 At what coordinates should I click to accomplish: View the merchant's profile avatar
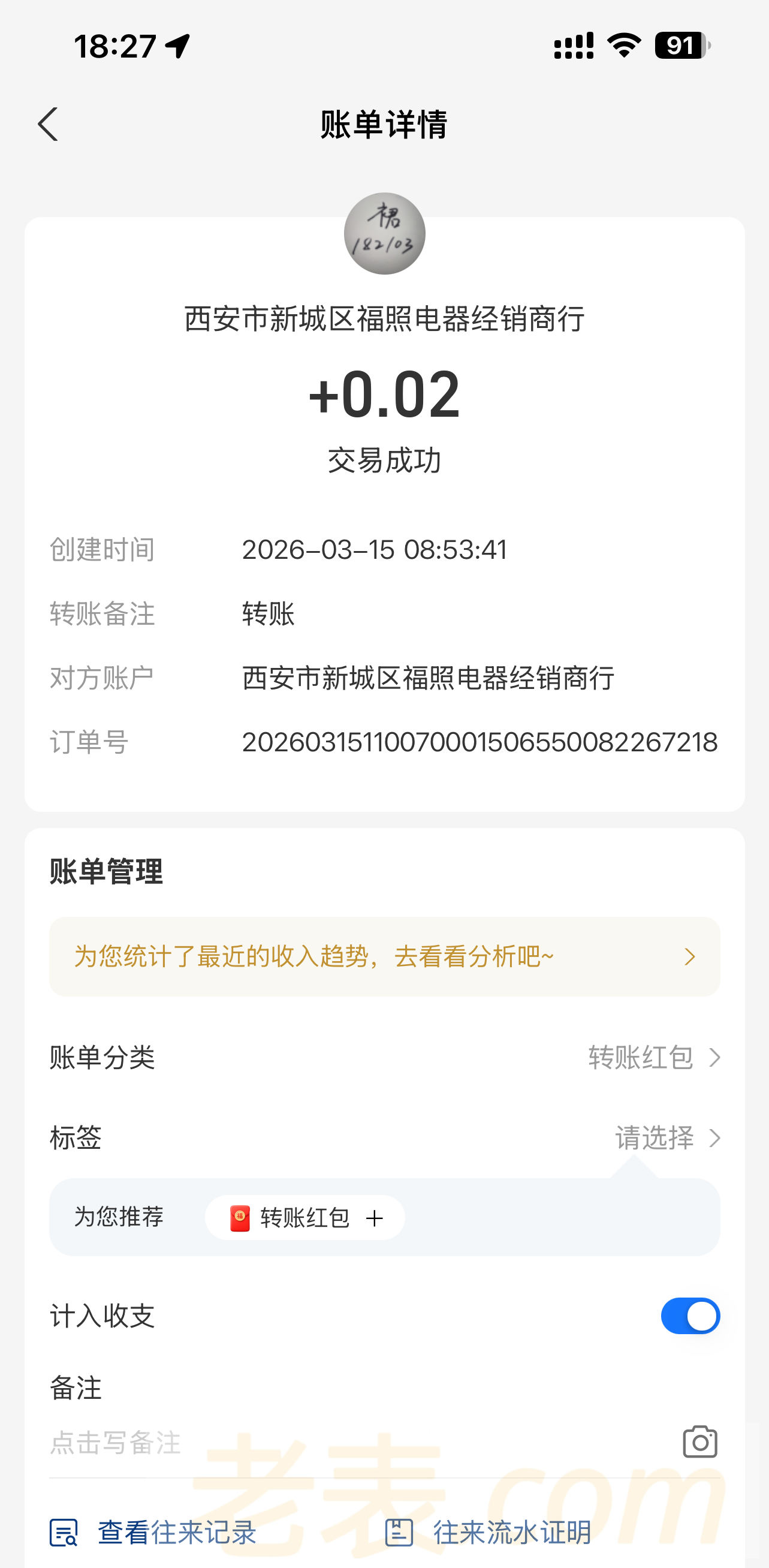pyautogui.click(x=385, y=234)
